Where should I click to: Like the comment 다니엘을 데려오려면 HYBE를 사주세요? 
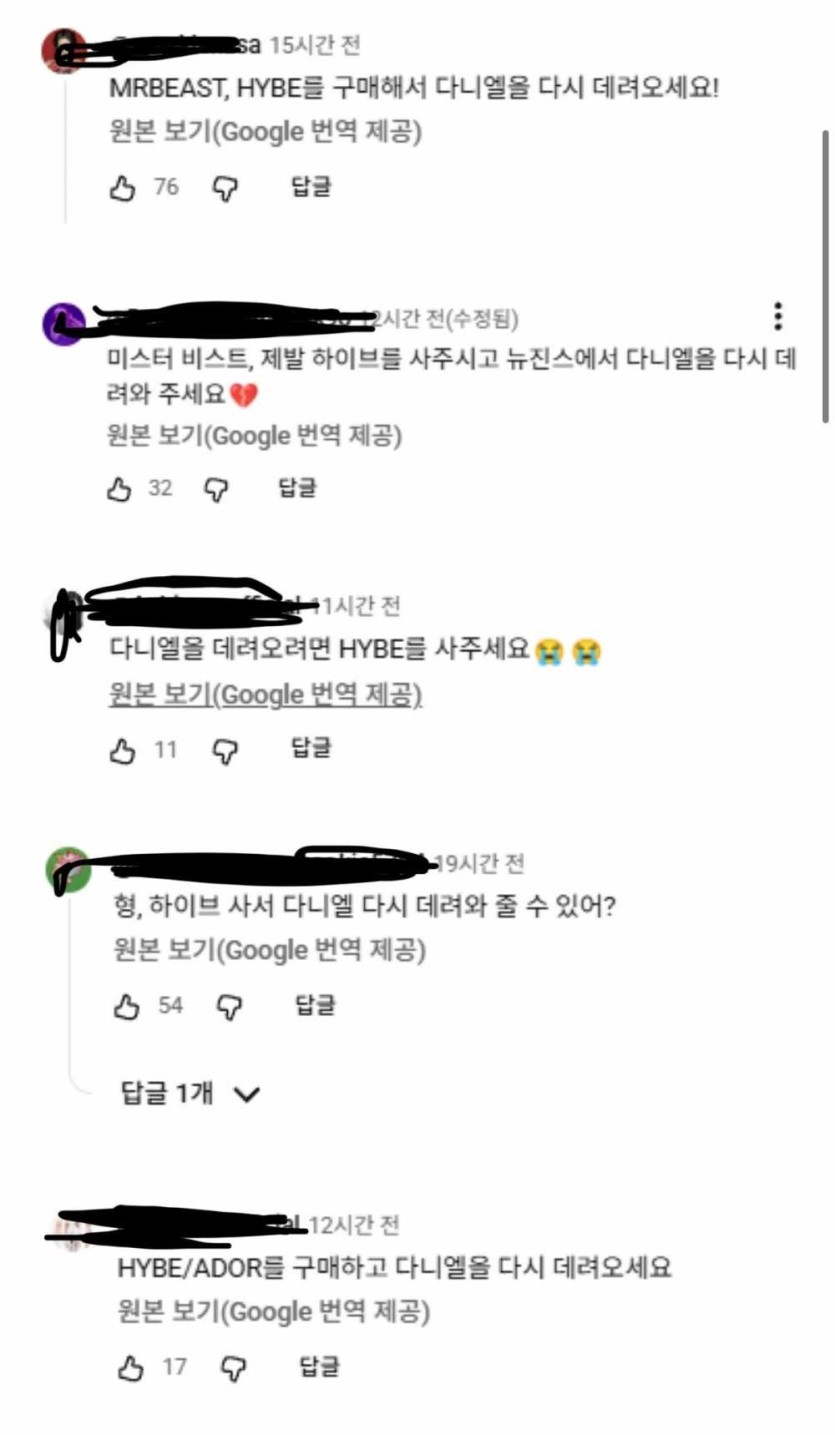tap(123, 750)
